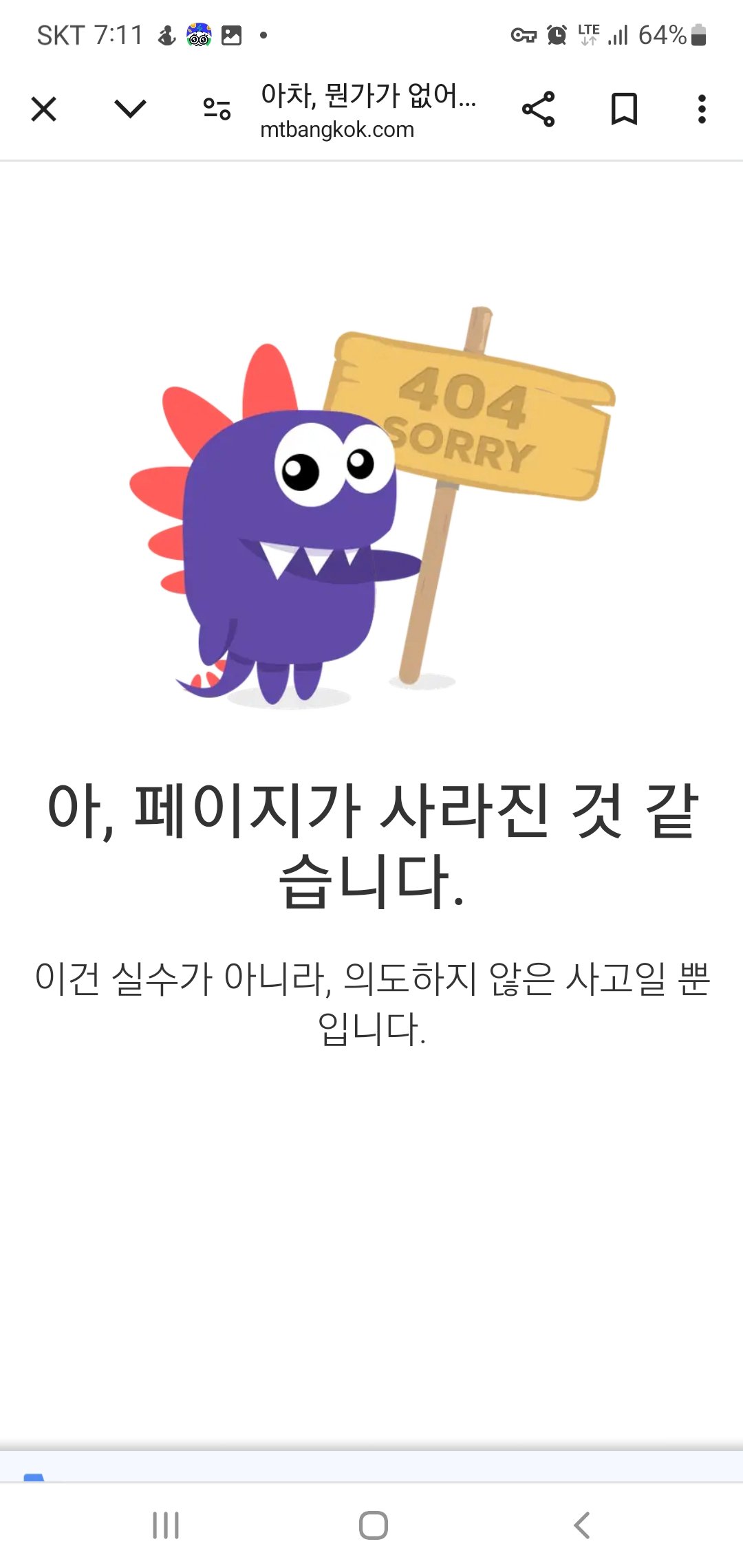Go back using the navigation bar
Image resolution: width=743 pixels, height=1568 pixels.
tap(582, 1525)
